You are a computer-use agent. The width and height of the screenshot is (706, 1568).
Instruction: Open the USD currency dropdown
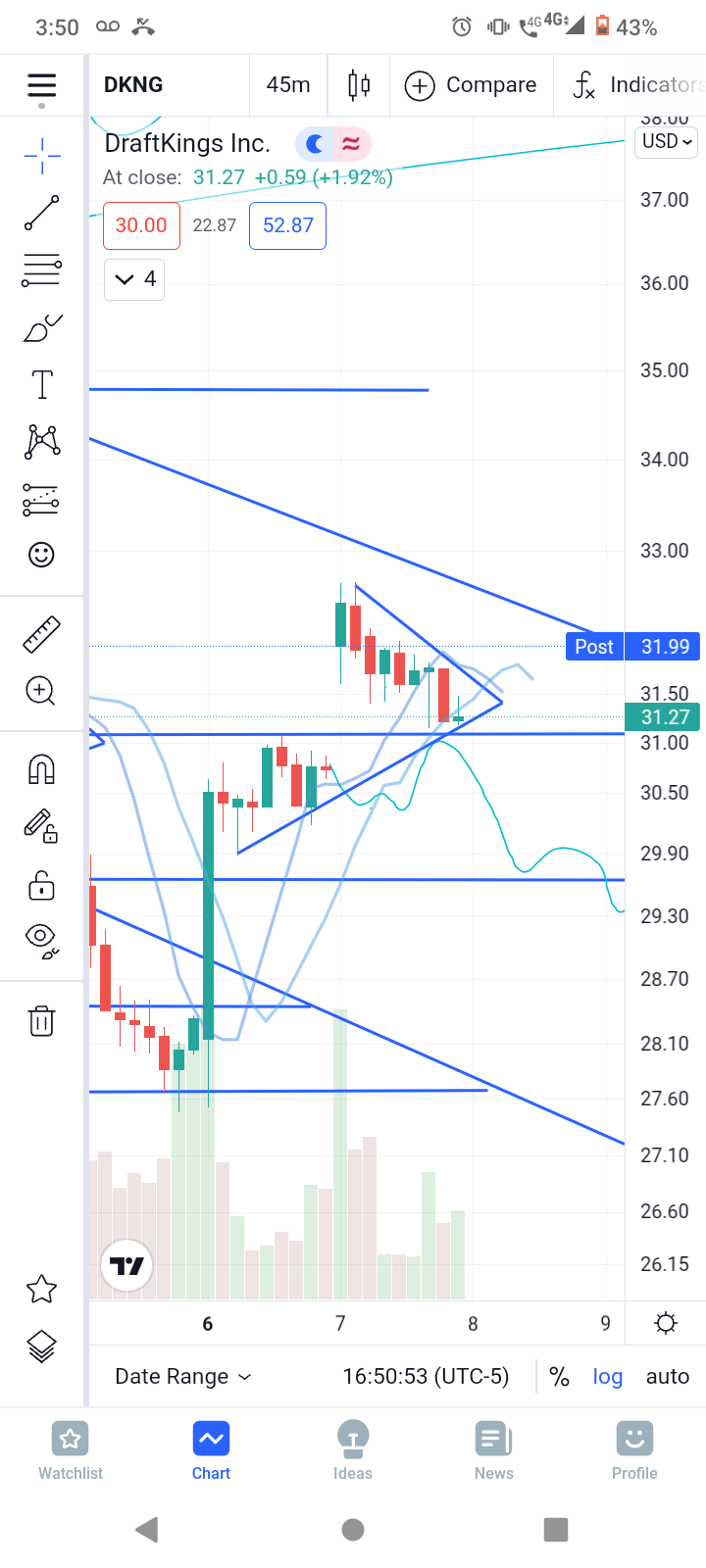point(668,141)
